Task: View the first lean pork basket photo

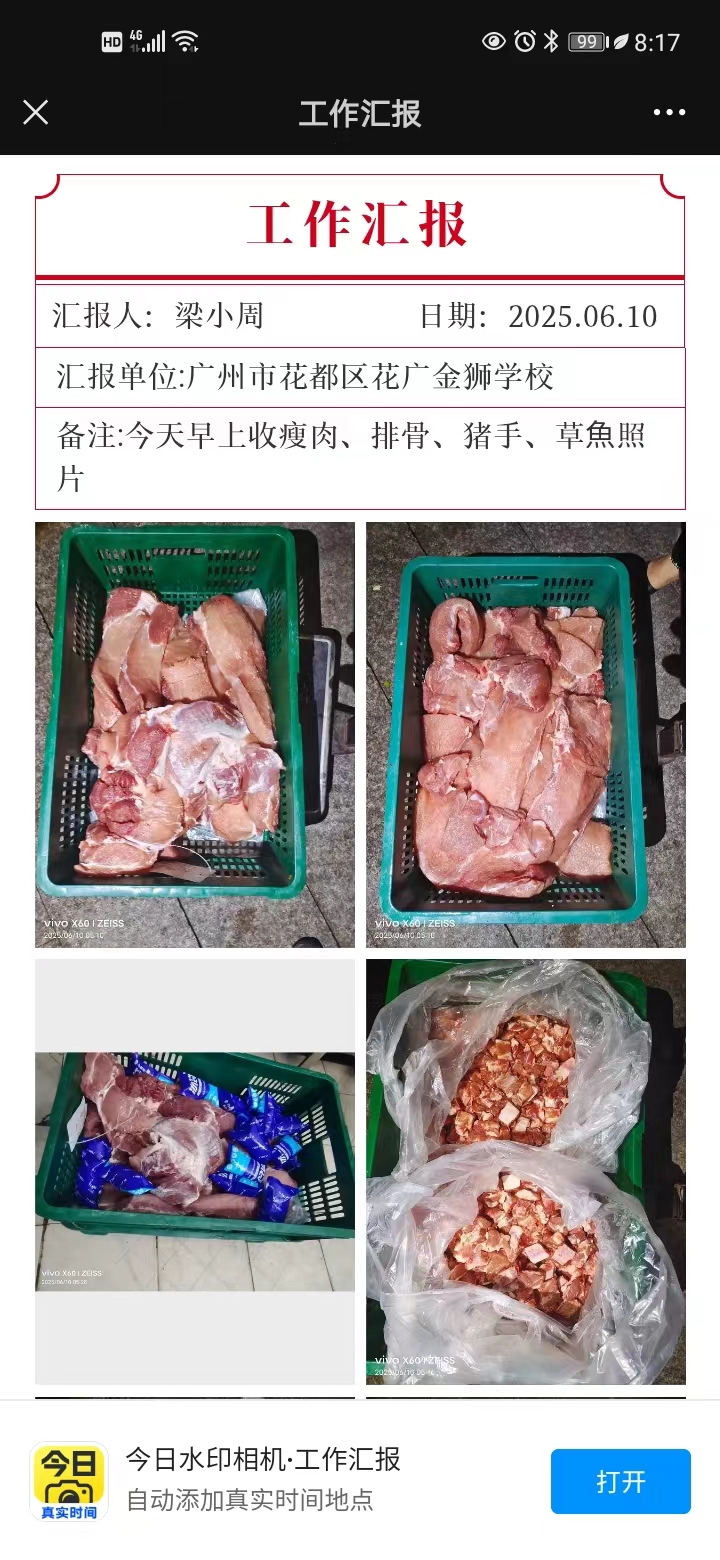Action: [x=195, y=735]
